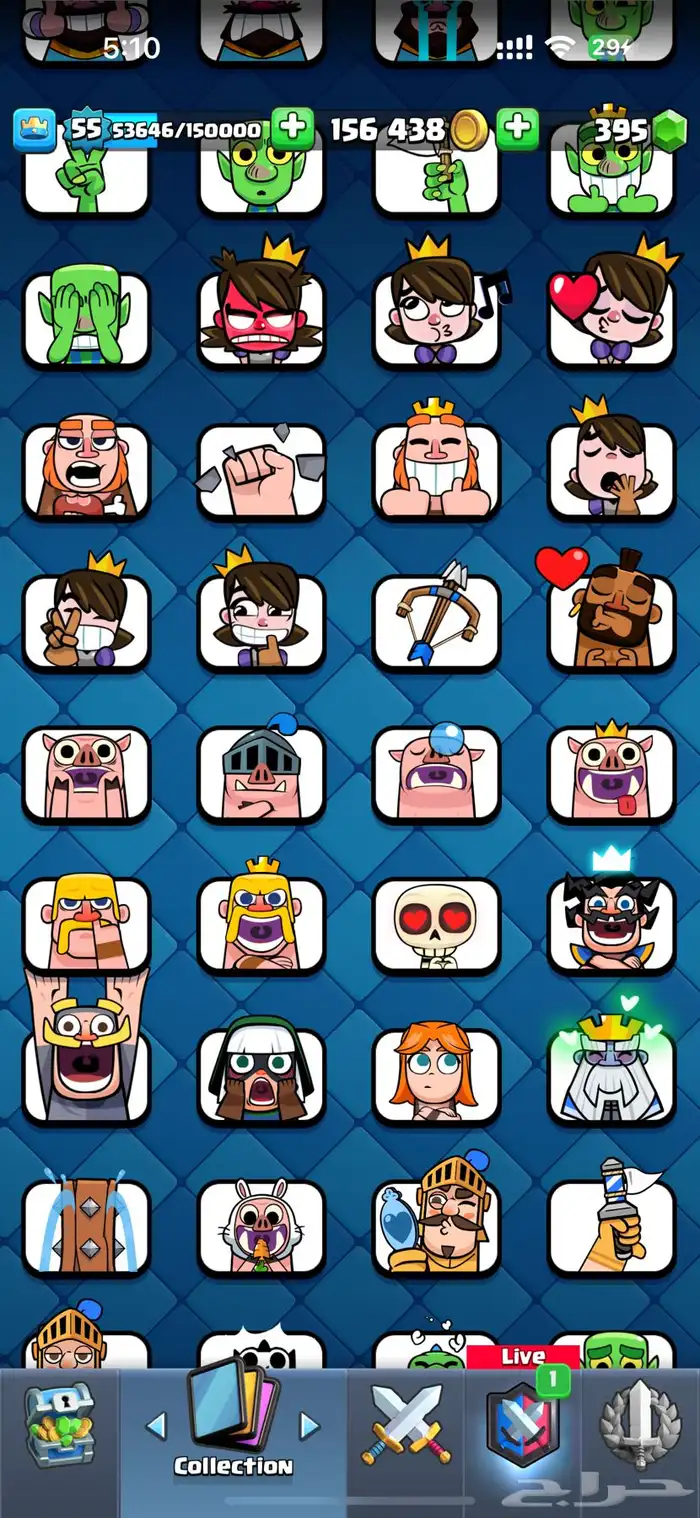This screenshot has width=700, height=1518.
Task: Choose the pig wearing knight helmet emote
Action: (261, 771)
